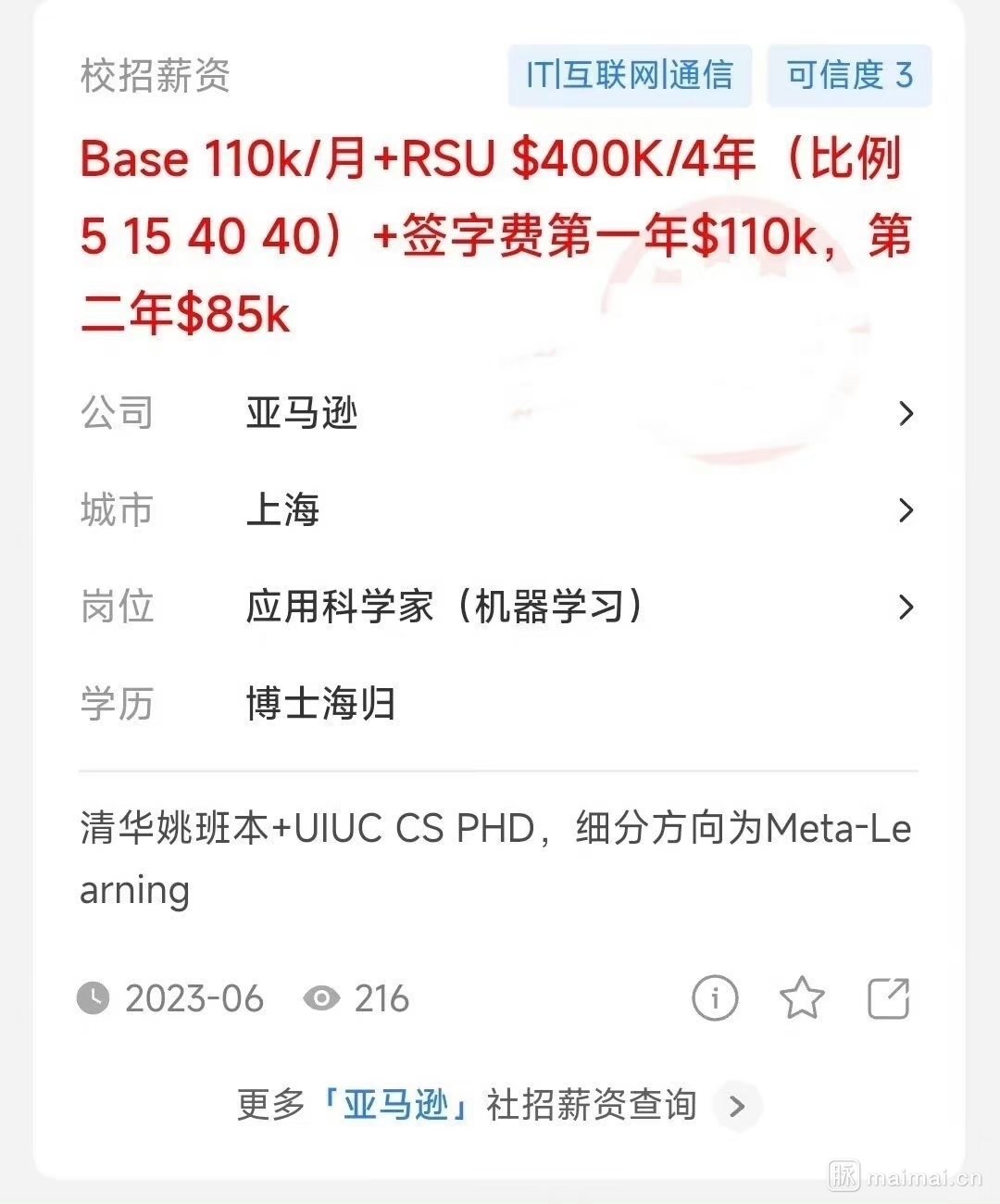Open the 岗位 应用科学家 row
Viewport: 1000px width, 1204px height.
498,608
